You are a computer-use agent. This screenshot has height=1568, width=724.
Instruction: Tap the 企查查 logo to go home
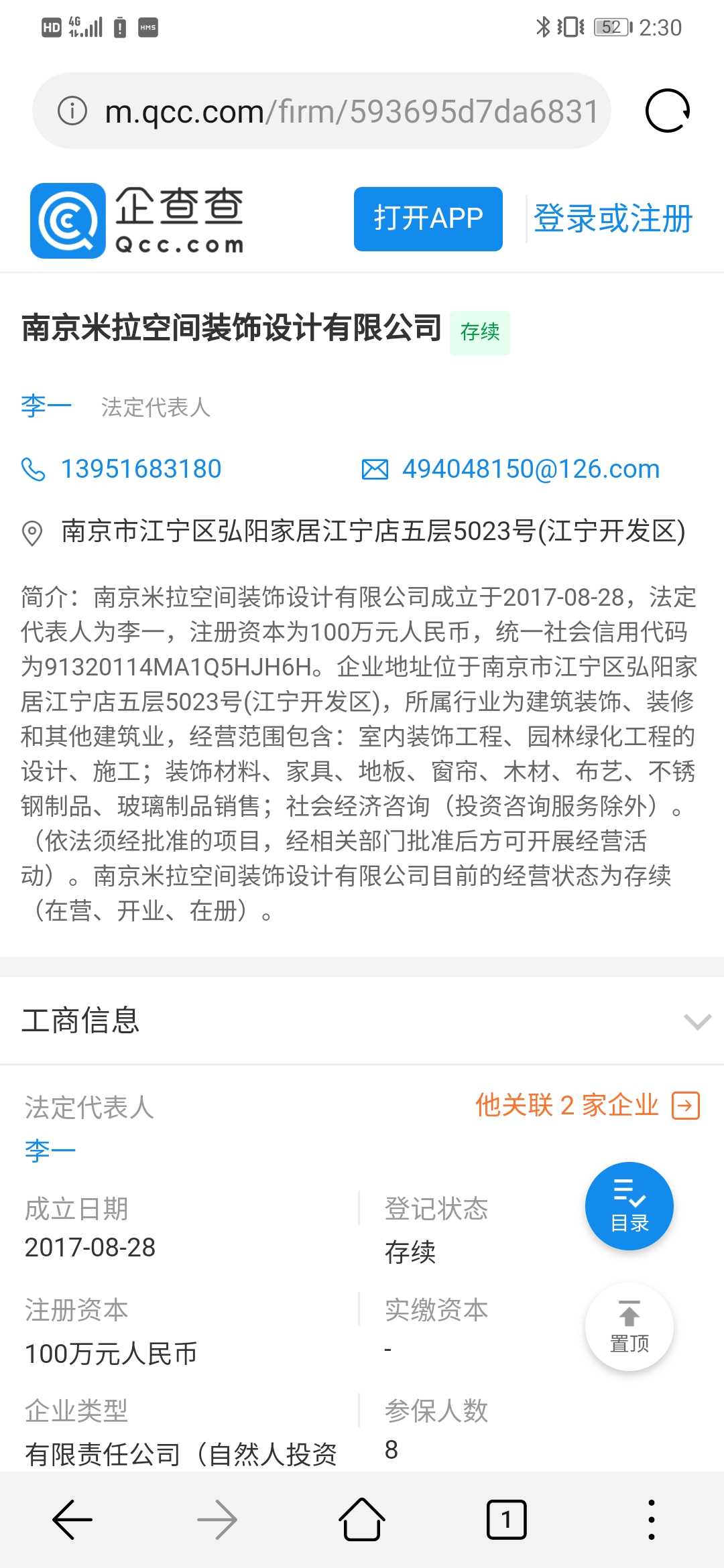[x=137, y=220]
